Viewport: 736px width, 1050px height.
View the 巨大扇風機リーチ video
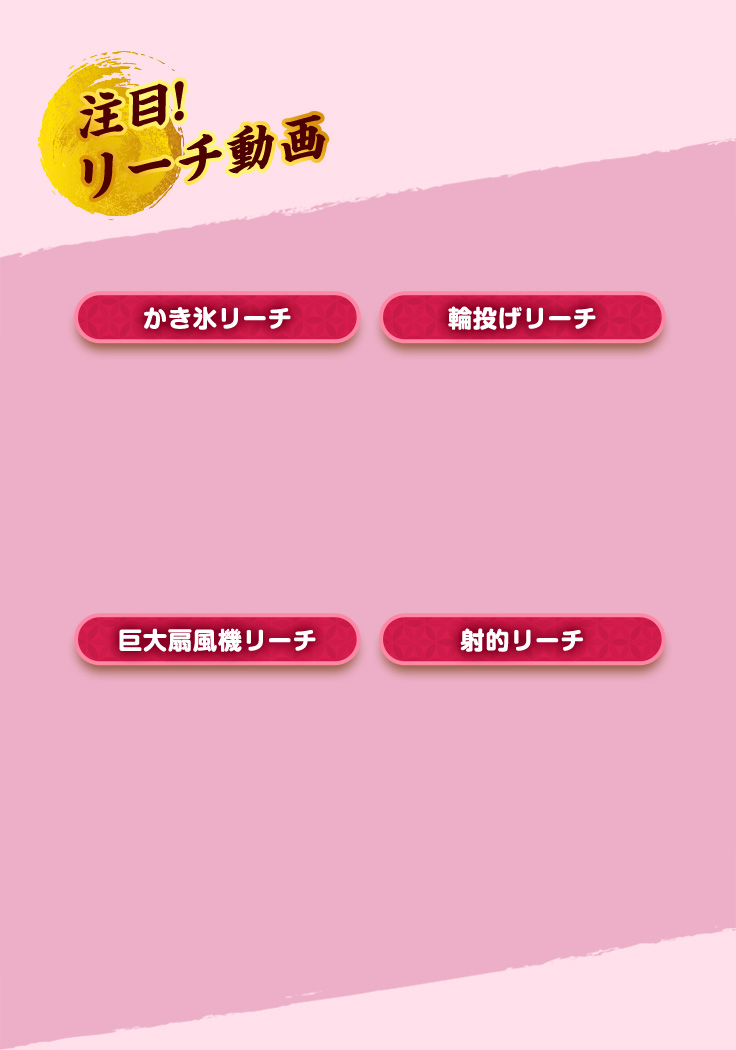(217, 640)
